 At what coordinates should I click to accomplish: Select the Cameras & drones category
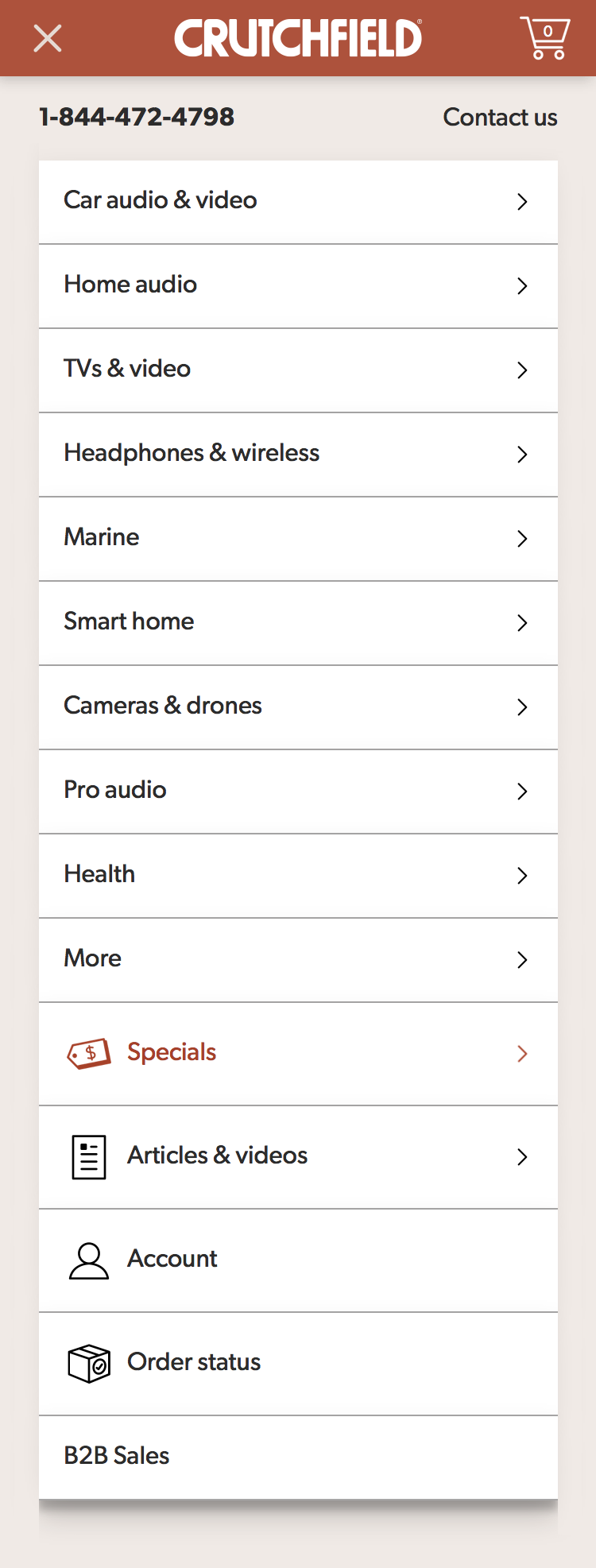point(298,707)
